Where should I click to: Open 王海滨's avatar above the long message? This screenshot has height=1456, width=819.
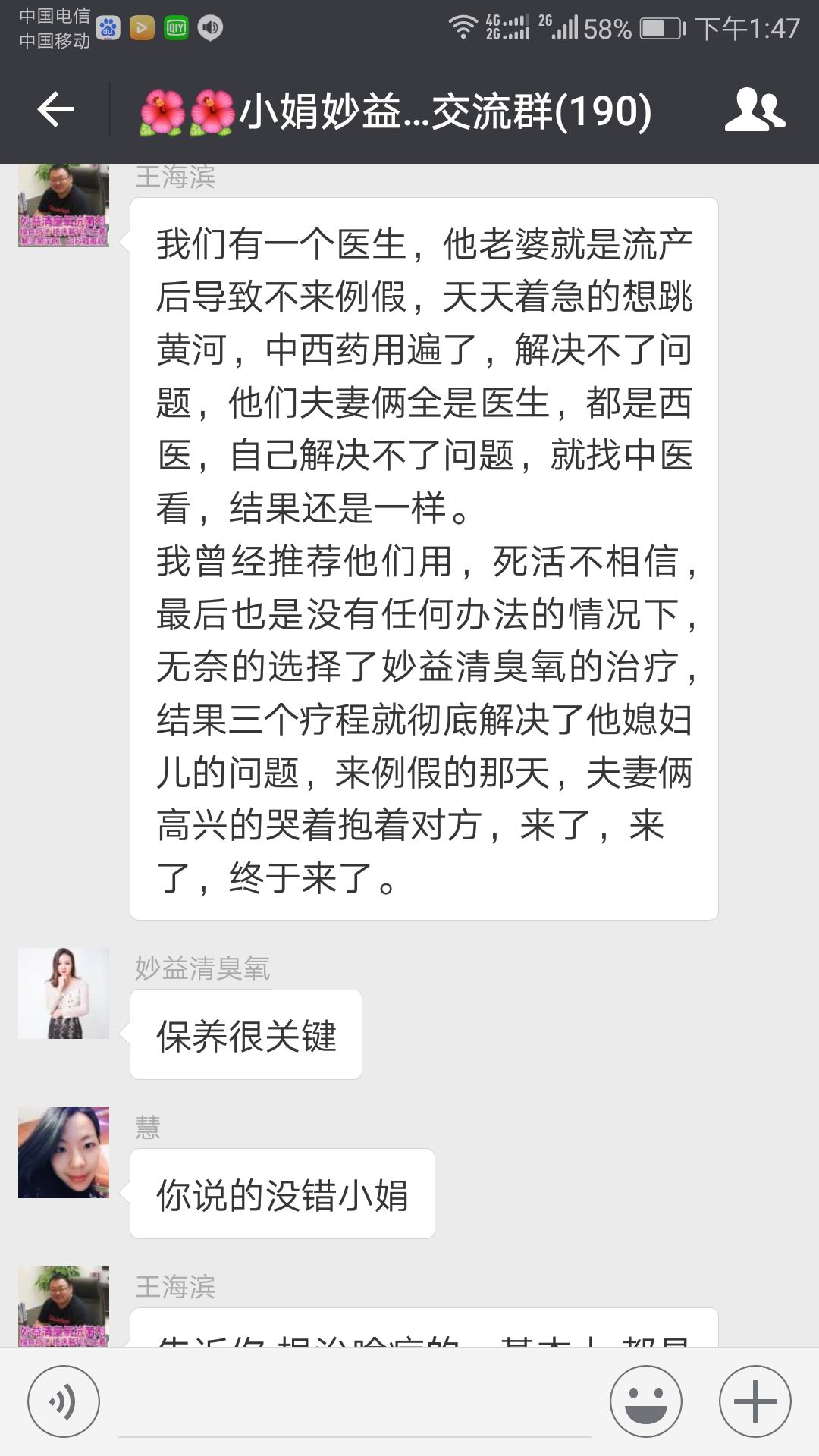64,205
